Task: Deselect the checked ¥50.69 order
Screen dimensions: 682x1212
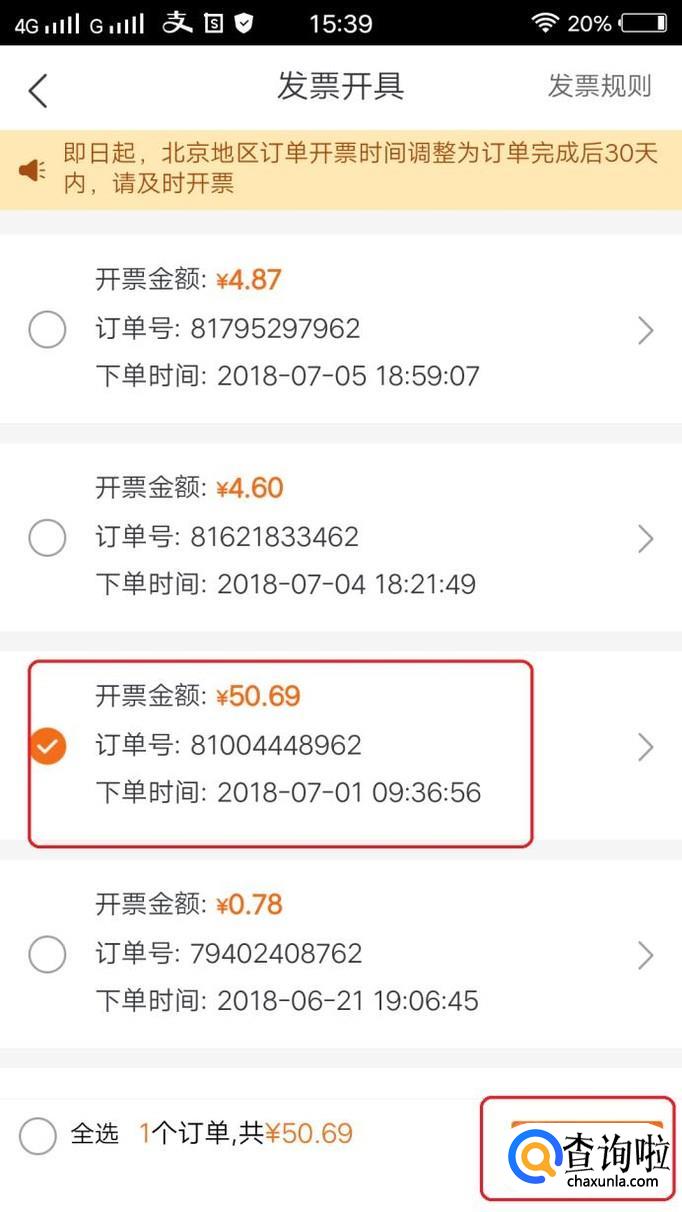Action: click(47, 746)
